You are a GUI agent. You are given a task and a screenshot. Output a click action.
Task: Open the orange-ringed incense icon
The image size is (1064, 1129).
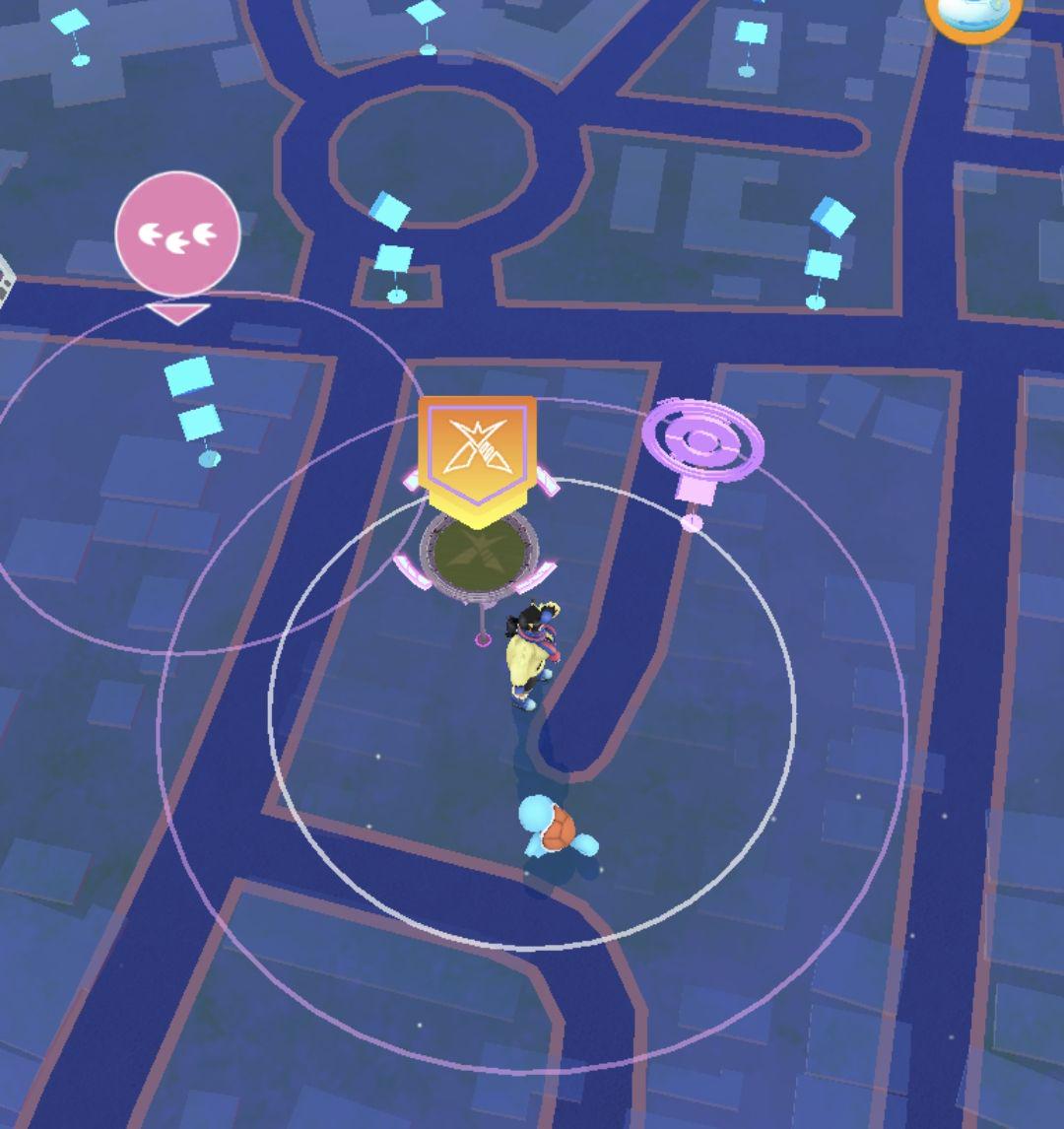pos(973,14)
